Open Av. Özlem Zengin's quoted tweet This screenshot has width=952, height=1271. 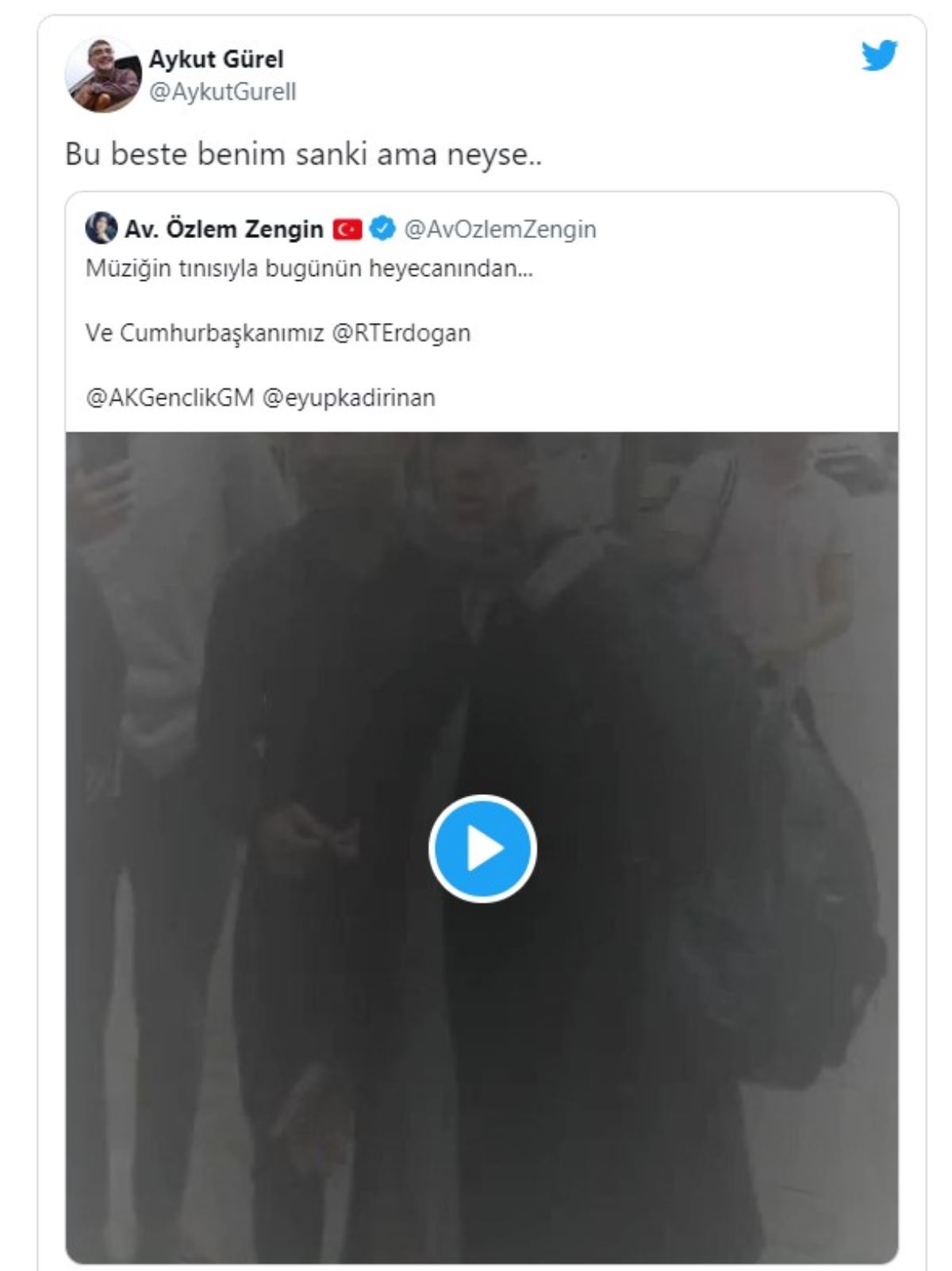tap(309, 269)
